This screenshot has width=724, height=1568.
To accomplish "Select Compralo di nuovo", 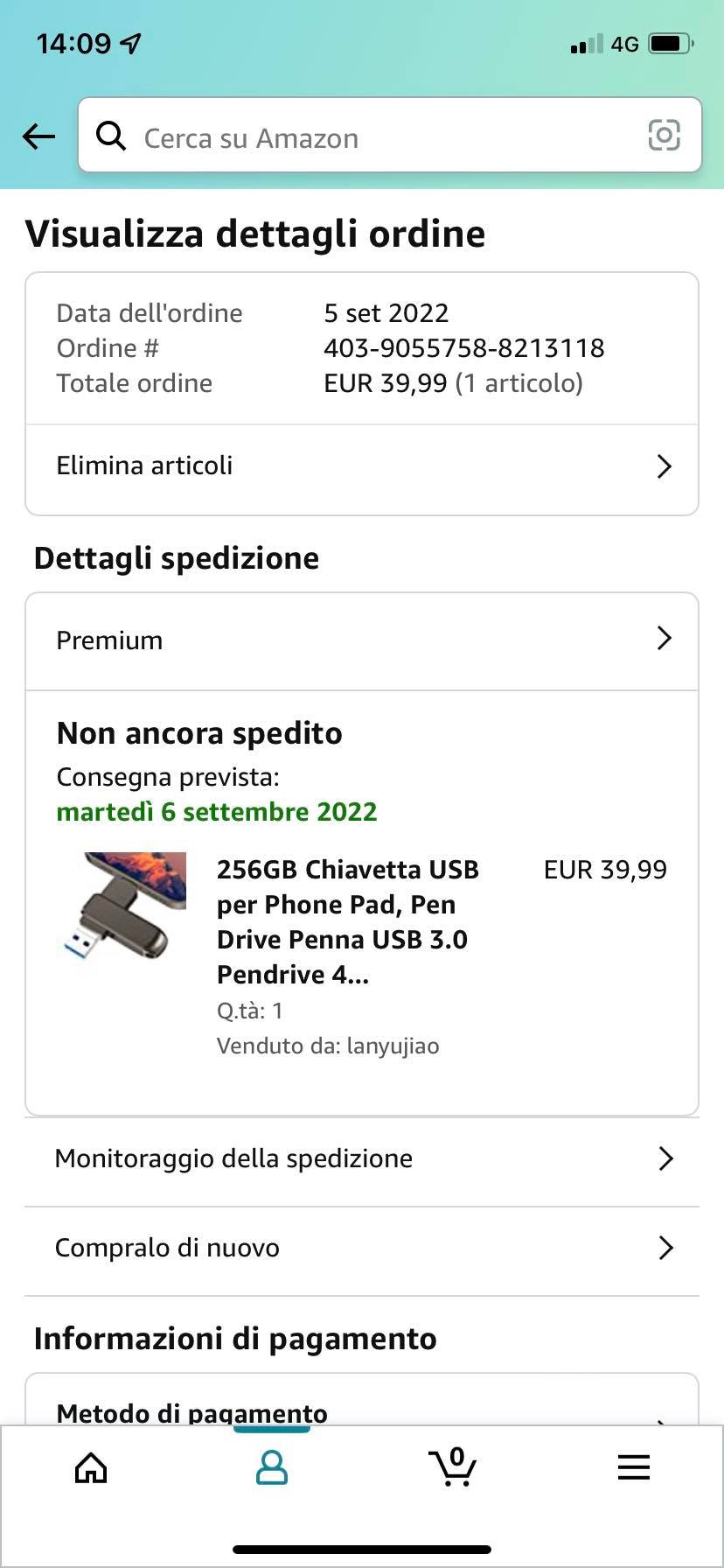I will click(361, 1249).
